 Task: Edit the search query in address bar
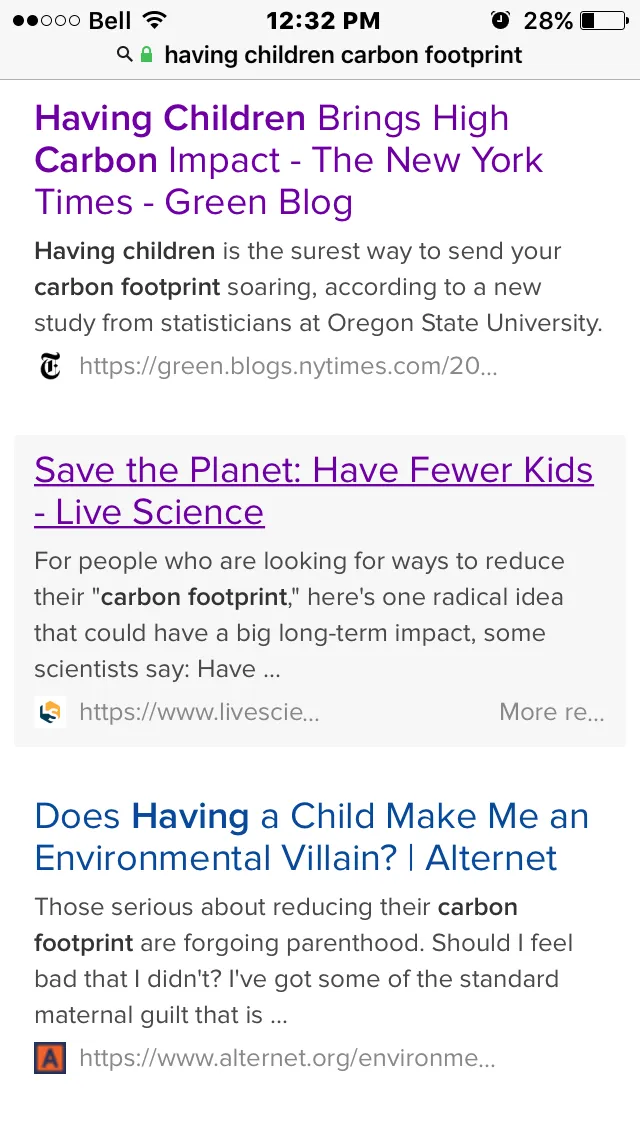click(343, 55)
